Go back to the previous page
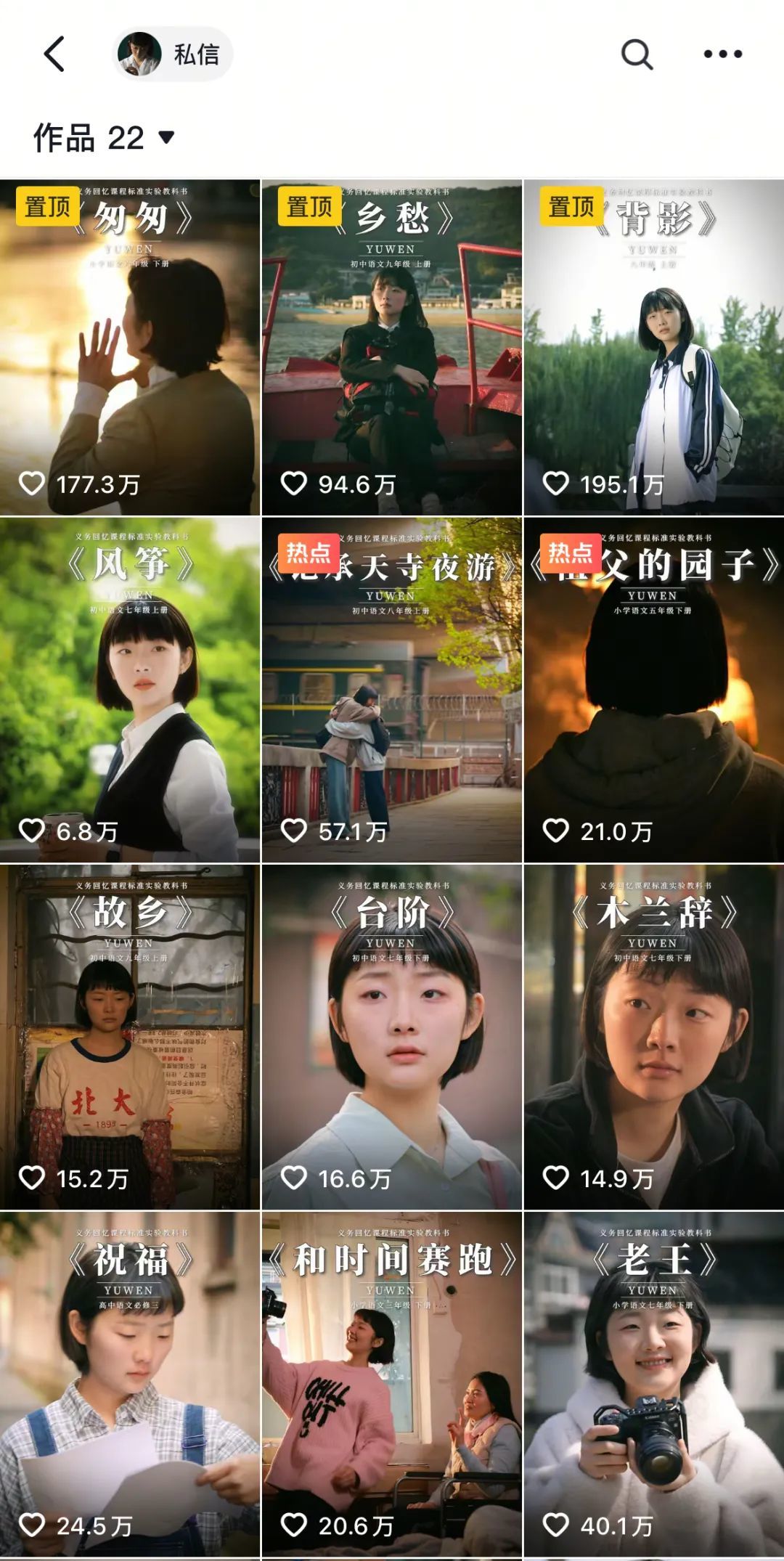The height and width of the screenshot is (1561, 784). [55, 54]
